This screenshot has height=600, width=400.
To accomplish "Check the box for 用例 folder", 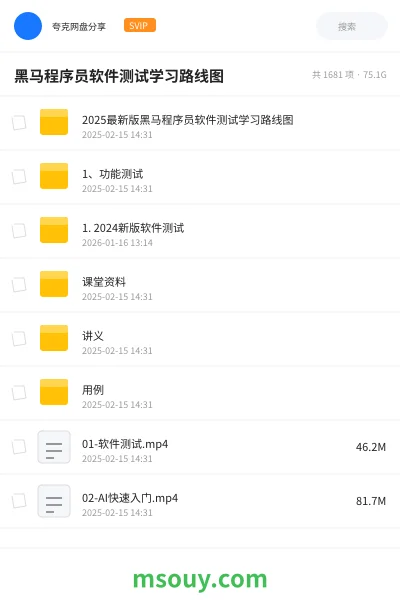I will pos(19,393).
